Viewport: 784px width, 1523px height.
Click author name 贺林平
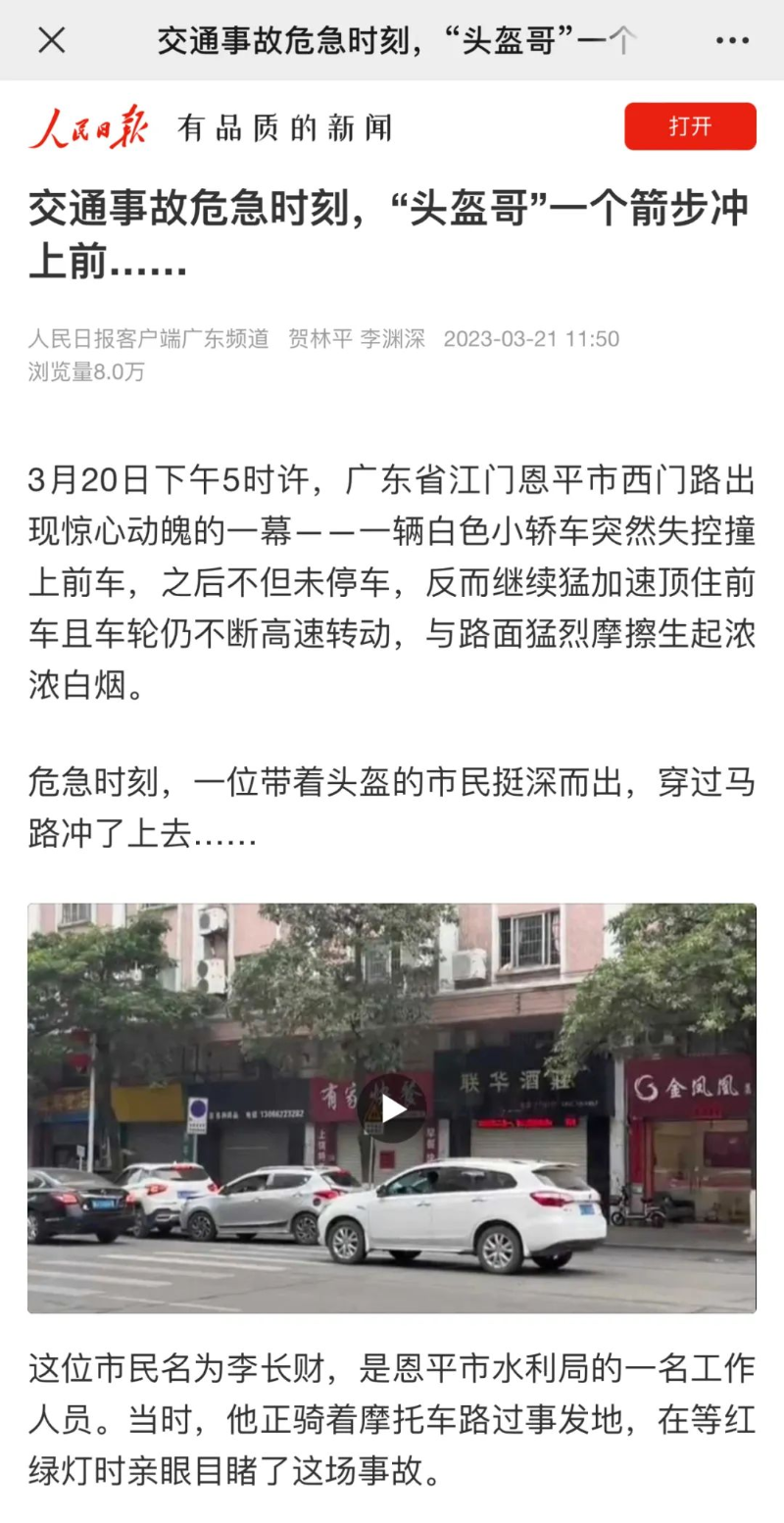point(318,339)
